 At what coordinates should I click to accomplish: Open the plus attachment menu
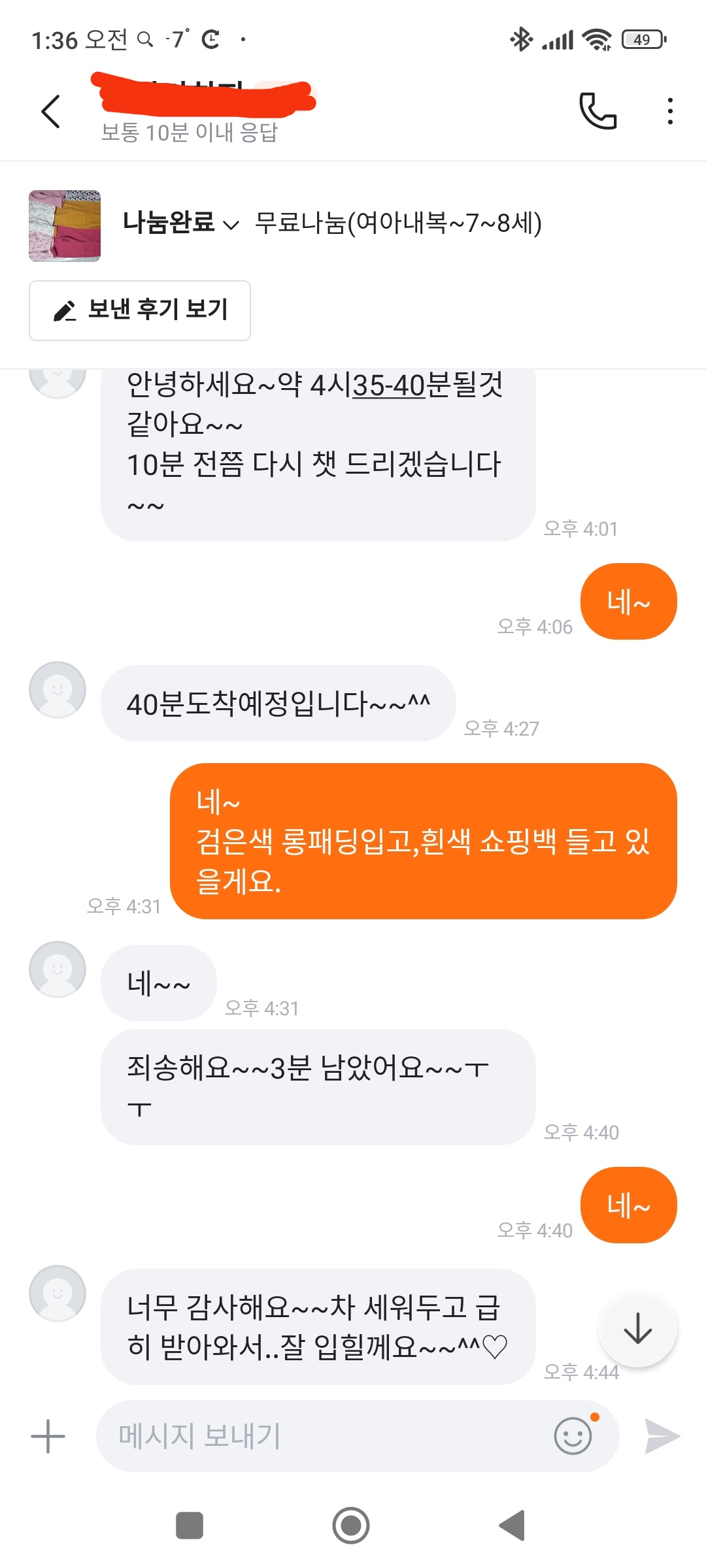pos(48,1436)
